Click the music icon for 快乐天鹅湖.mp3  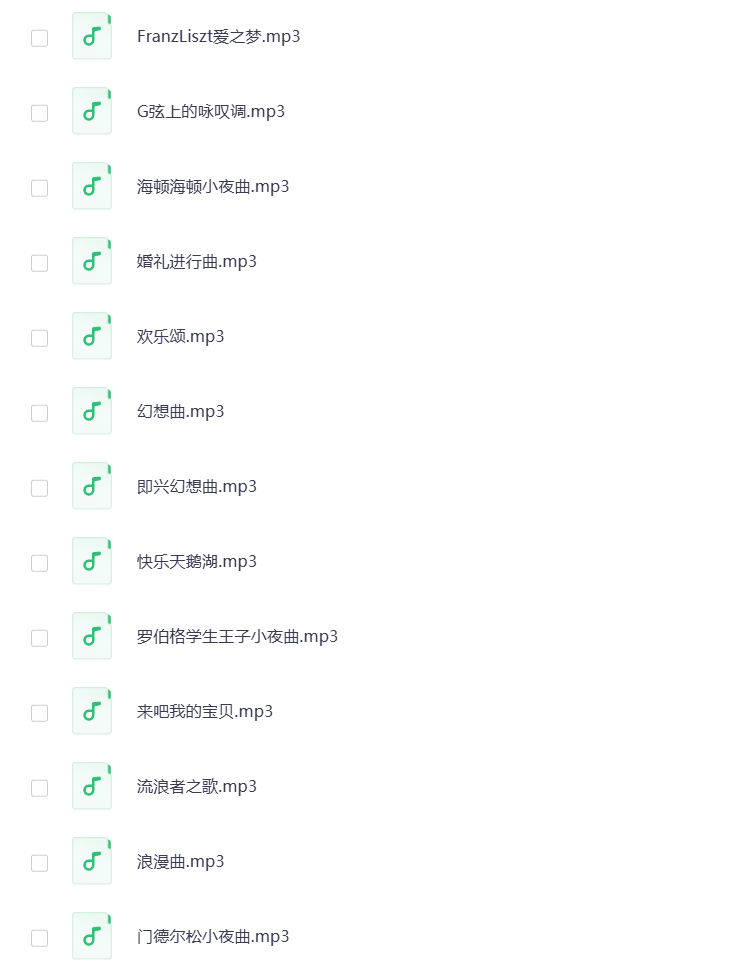click(x=91, y=561)
